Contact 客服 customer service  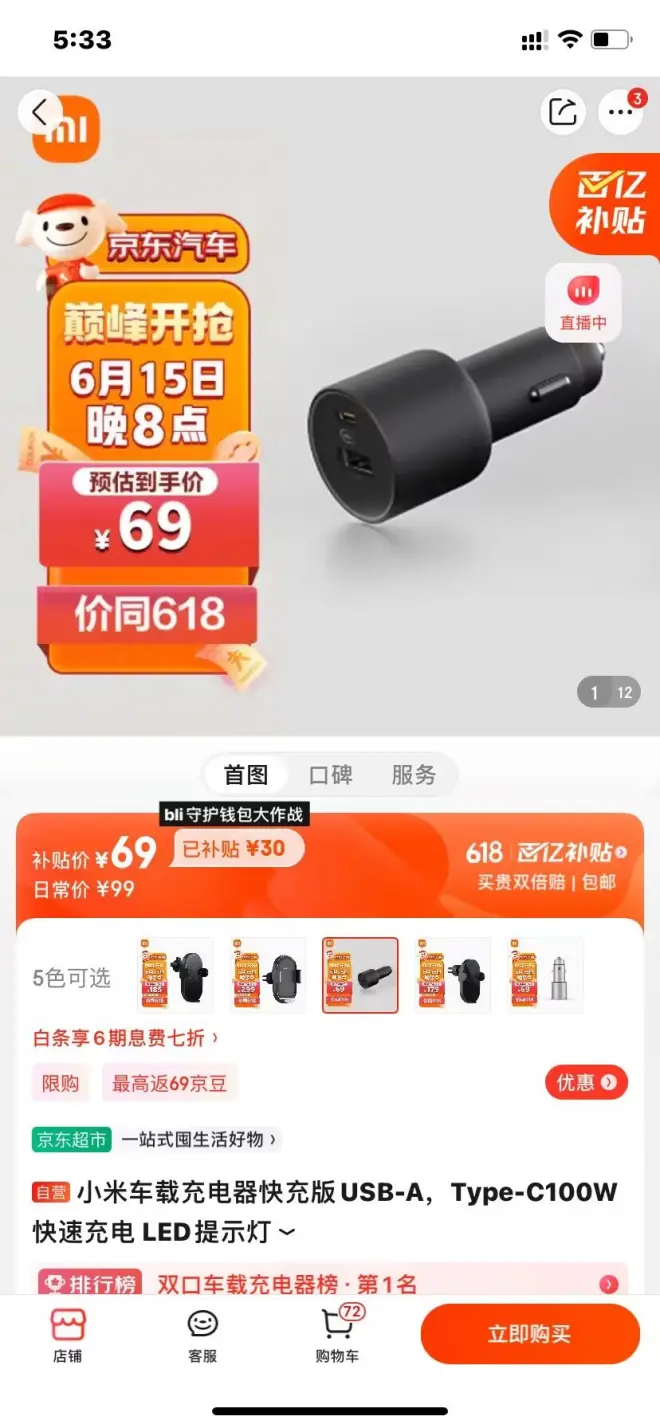(202, 1336)
